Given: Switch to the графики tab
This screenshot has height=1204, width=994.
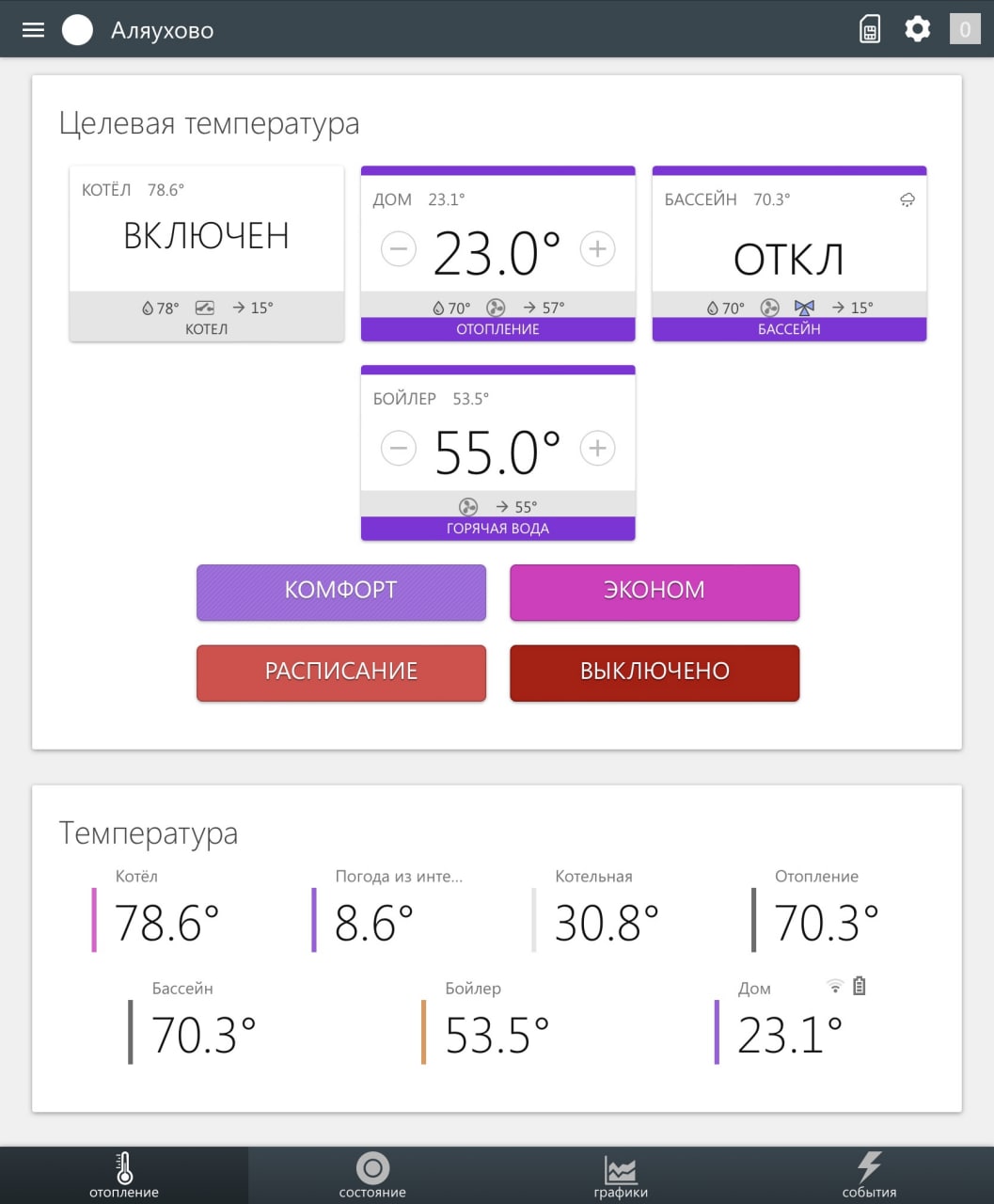Looking at the screenshot, I should [621, 1176].
